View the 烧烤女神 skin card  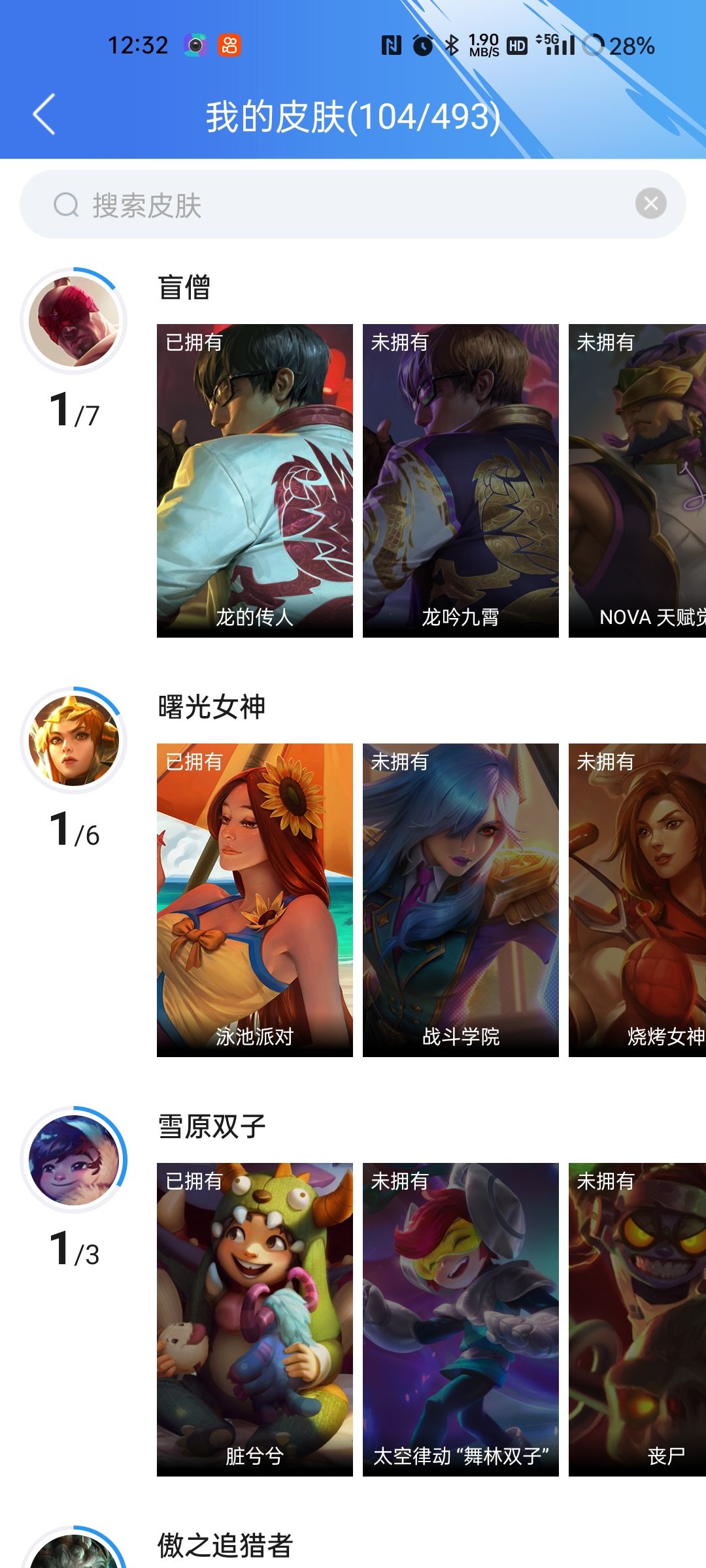coord(637,900)
